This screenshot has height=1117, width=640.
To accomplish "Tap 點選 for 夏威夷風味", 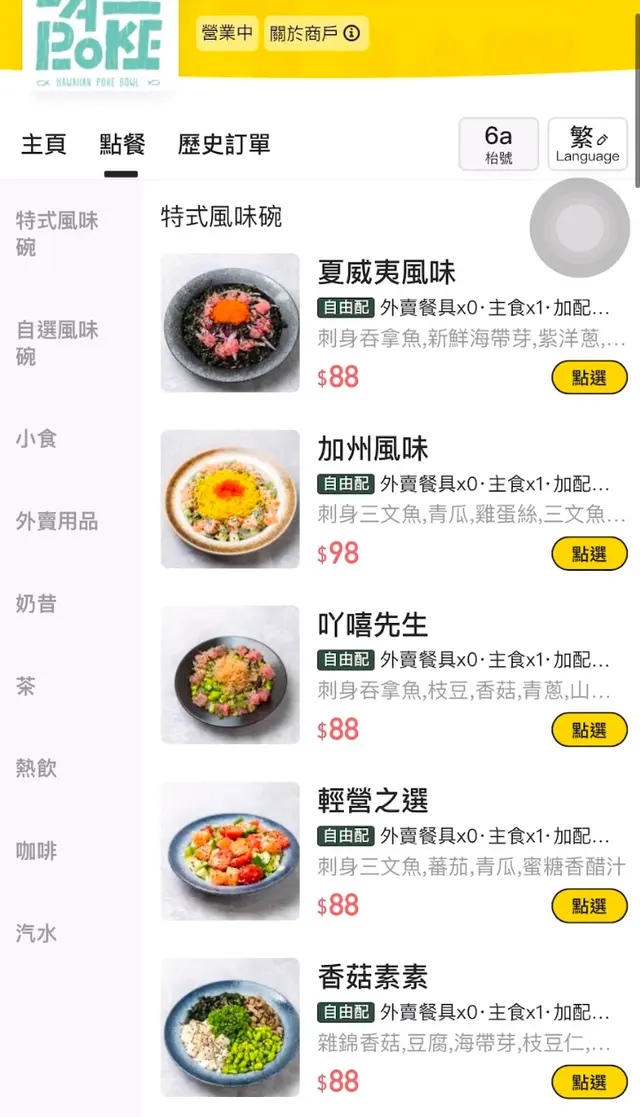I will (589, 378).
